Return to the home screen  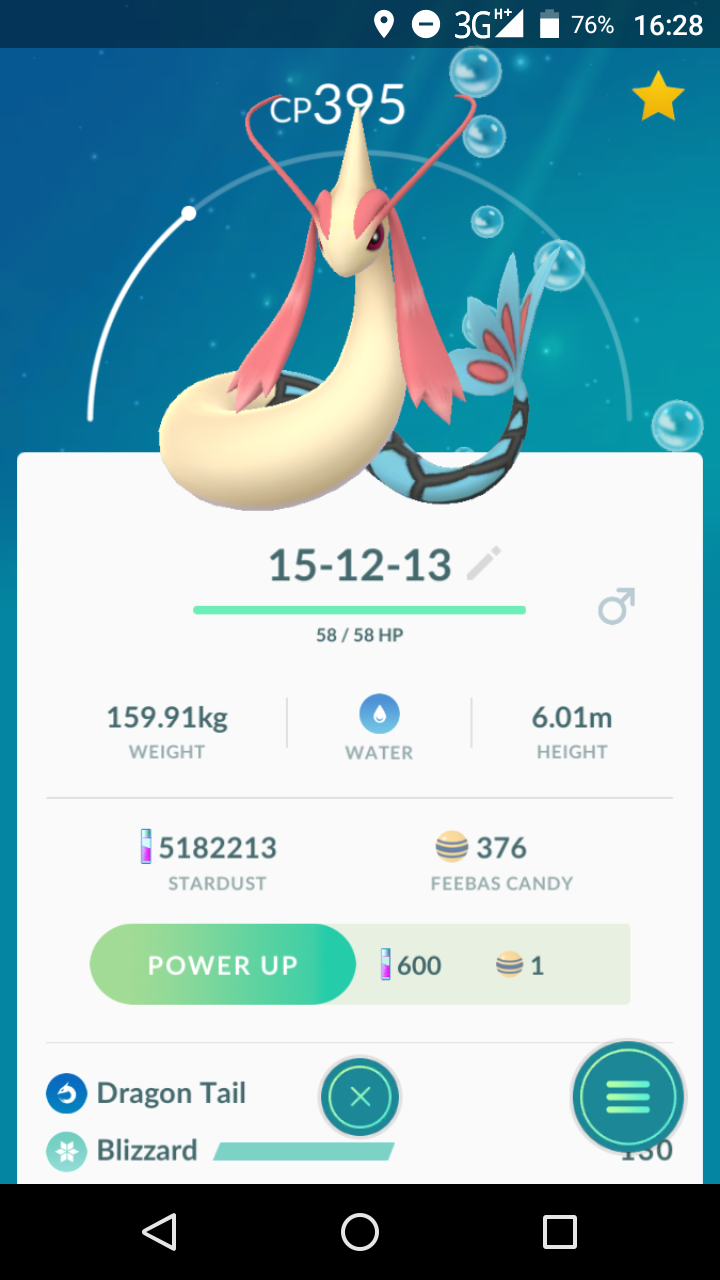click(360, 1232)
